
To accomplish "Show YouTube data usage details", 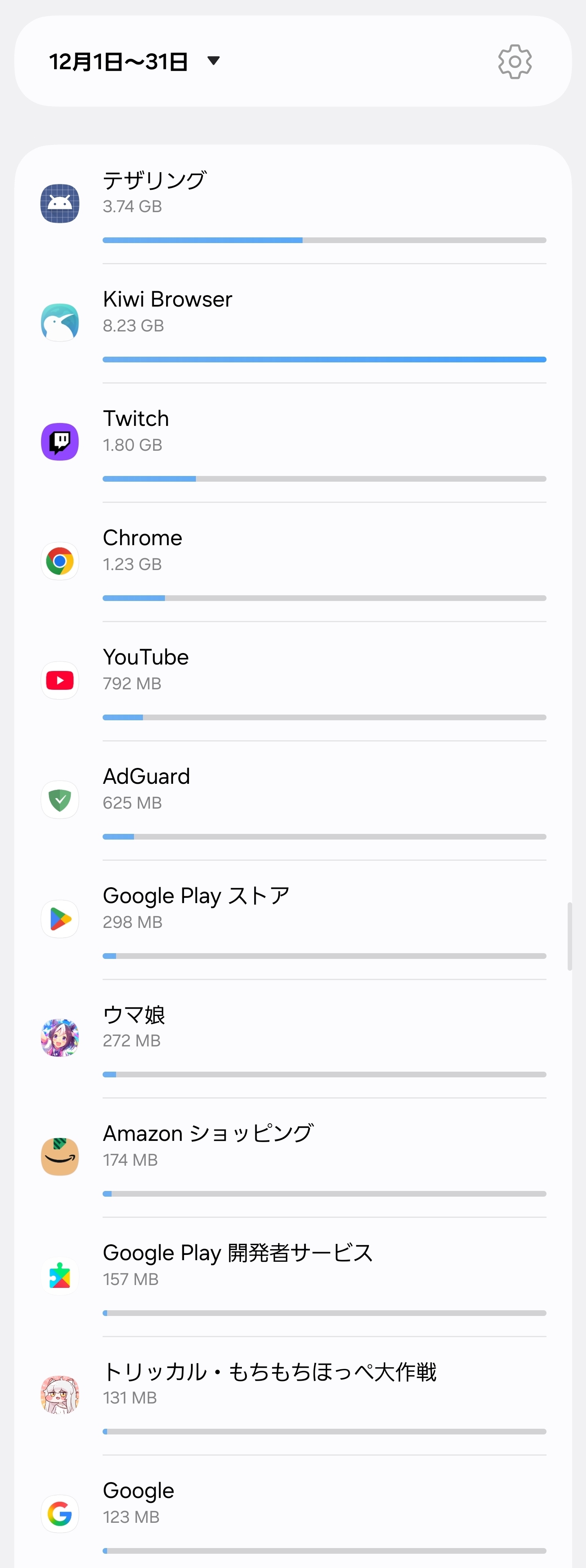I will click(x=293, y=681).
